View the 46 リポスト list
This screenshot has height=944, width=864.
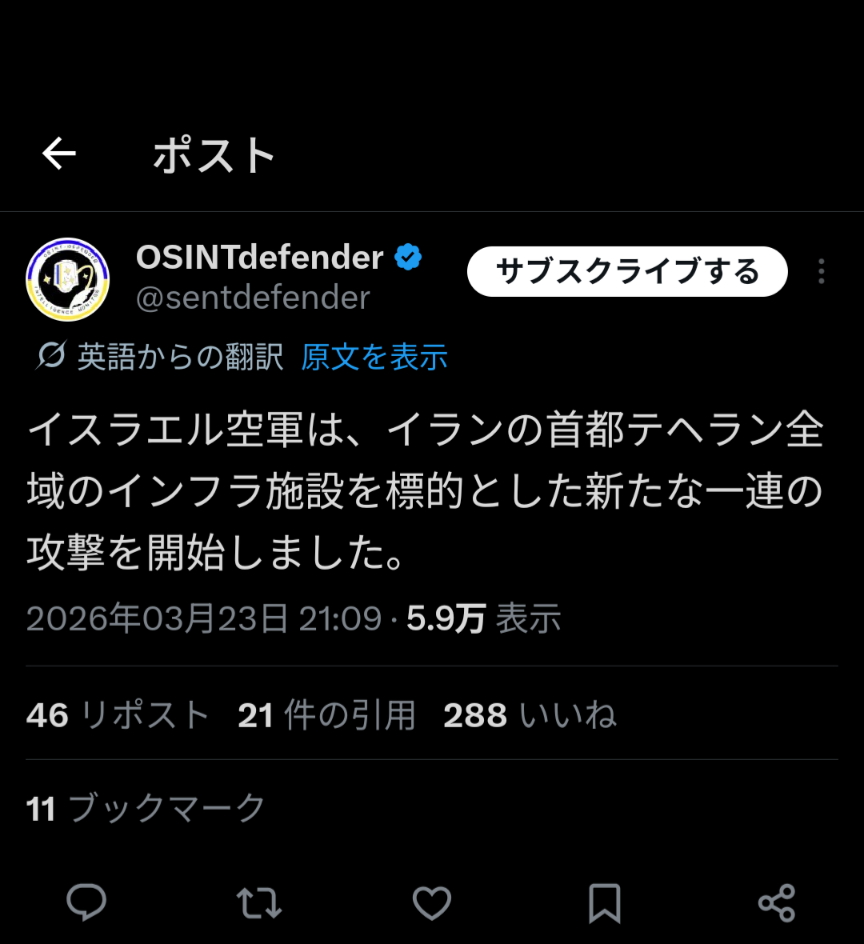pyautogui.click(x=118, y=715)
